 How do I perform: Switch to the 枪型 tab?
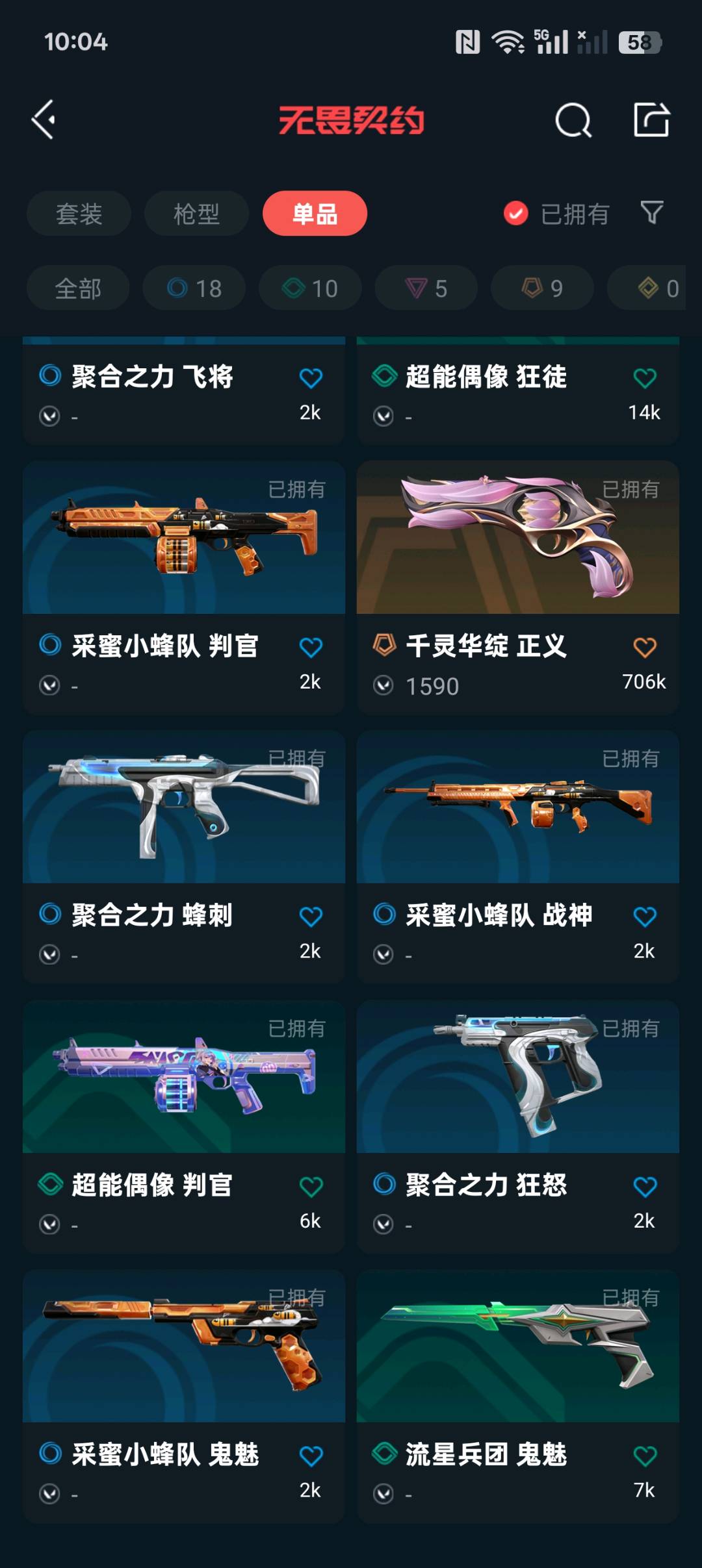(x=196, y=214)
